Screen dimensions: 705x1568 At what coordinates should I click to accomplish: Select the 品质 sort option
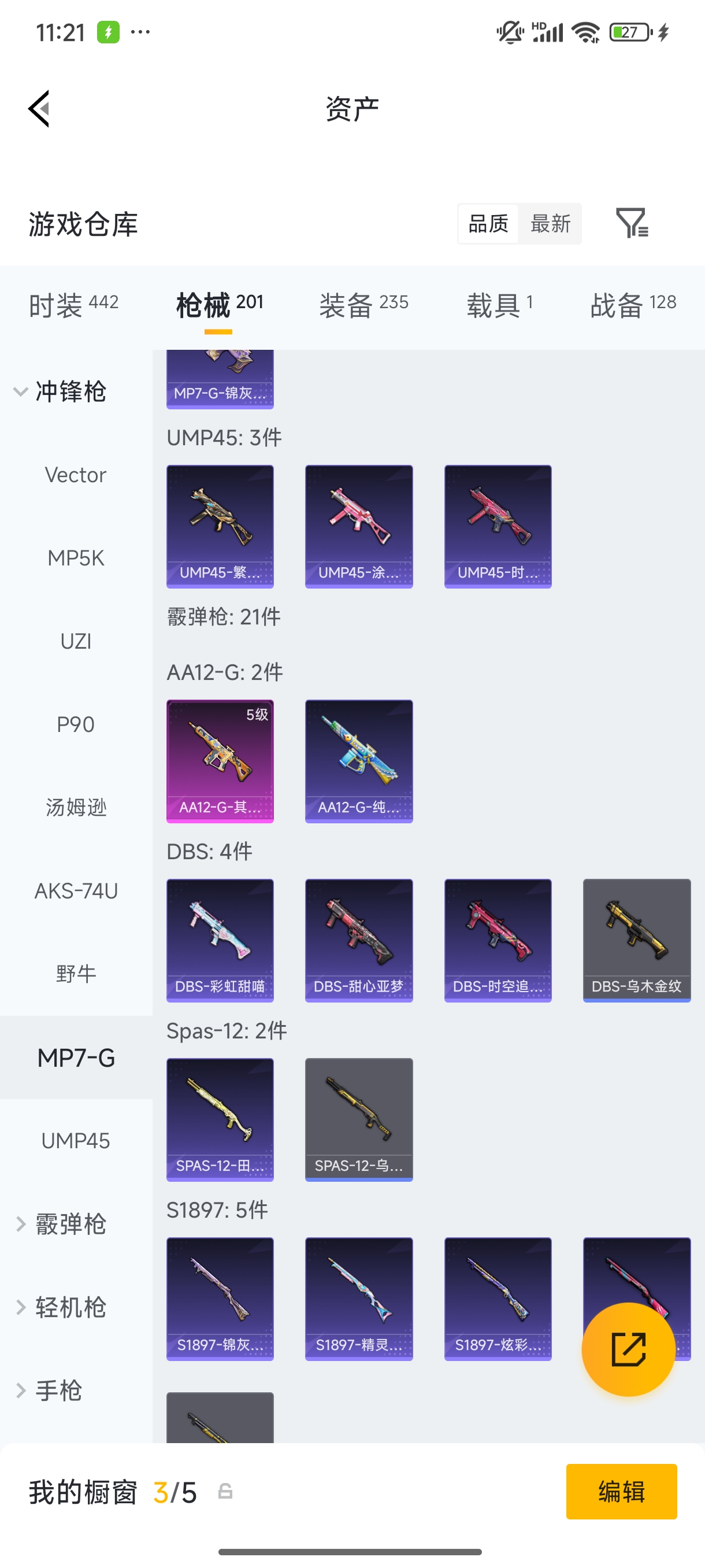coord(488,223)
